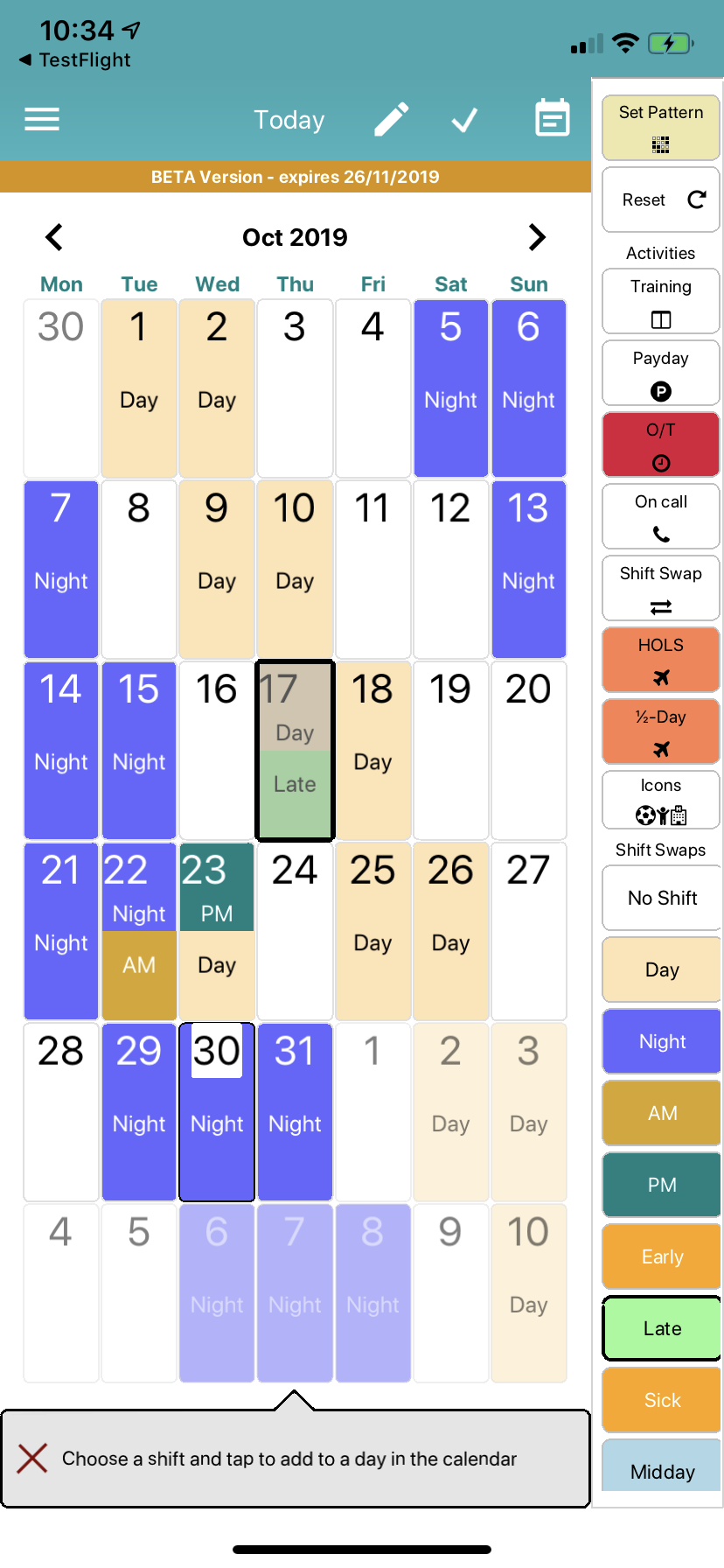Screen dimensions: 724x1568
Task: Confirm changes with the checkmark
Action: coord(464,120)
